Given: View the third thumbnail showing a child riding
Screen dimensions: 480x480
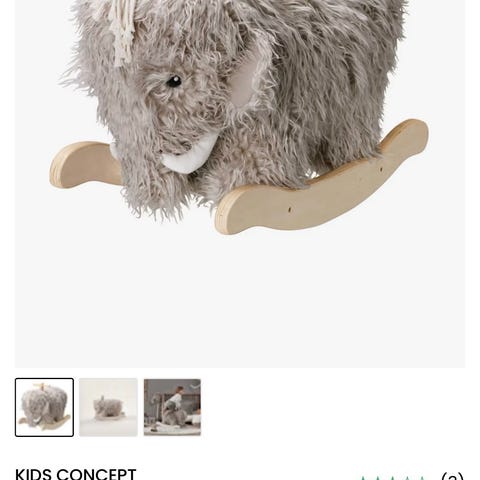Looking at the screenshot, I should (172, 407).
